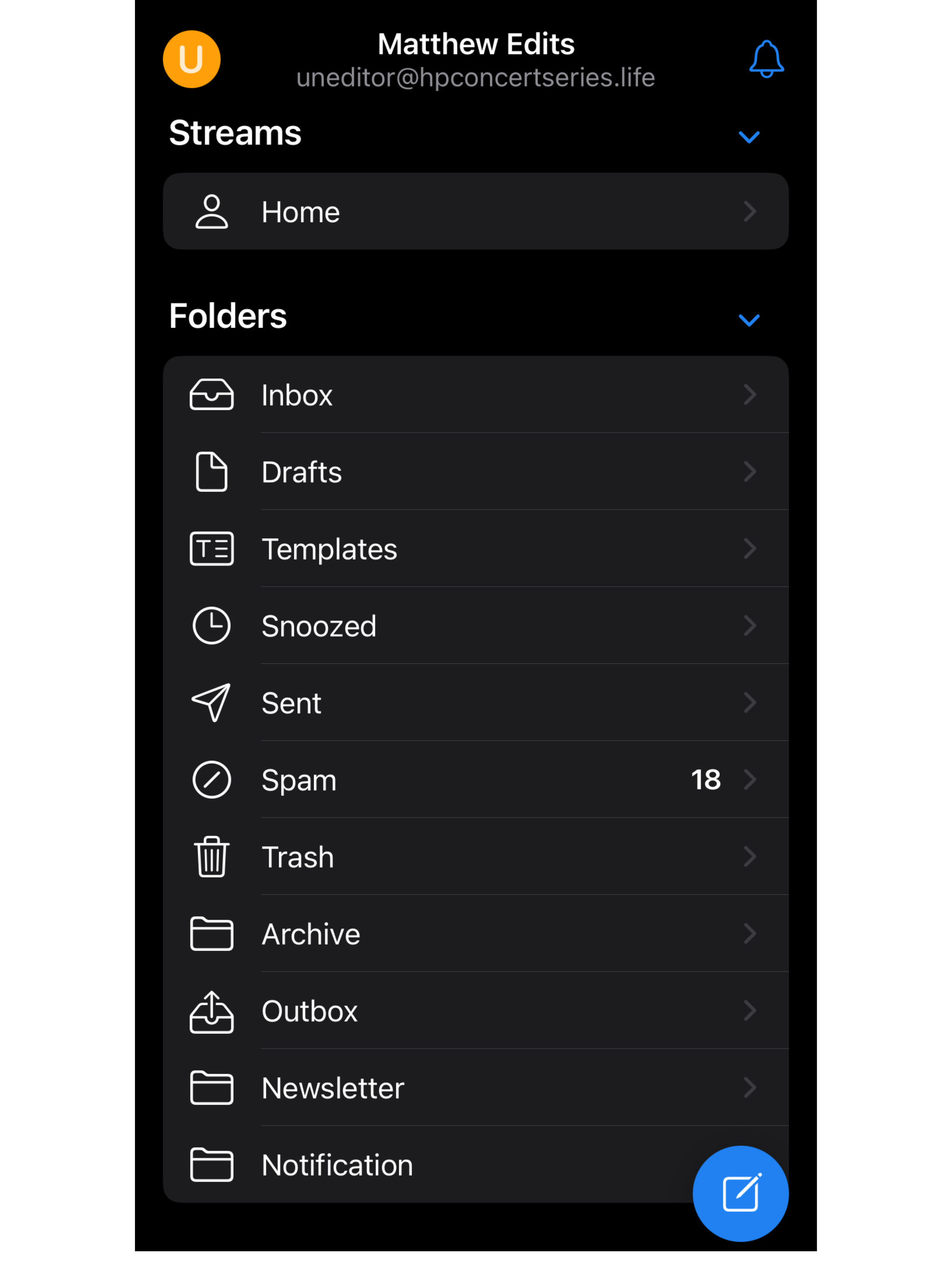Screen dimensions: 952x1270
Task: Collapse the Streams section
Action: [x=749, y=137]
